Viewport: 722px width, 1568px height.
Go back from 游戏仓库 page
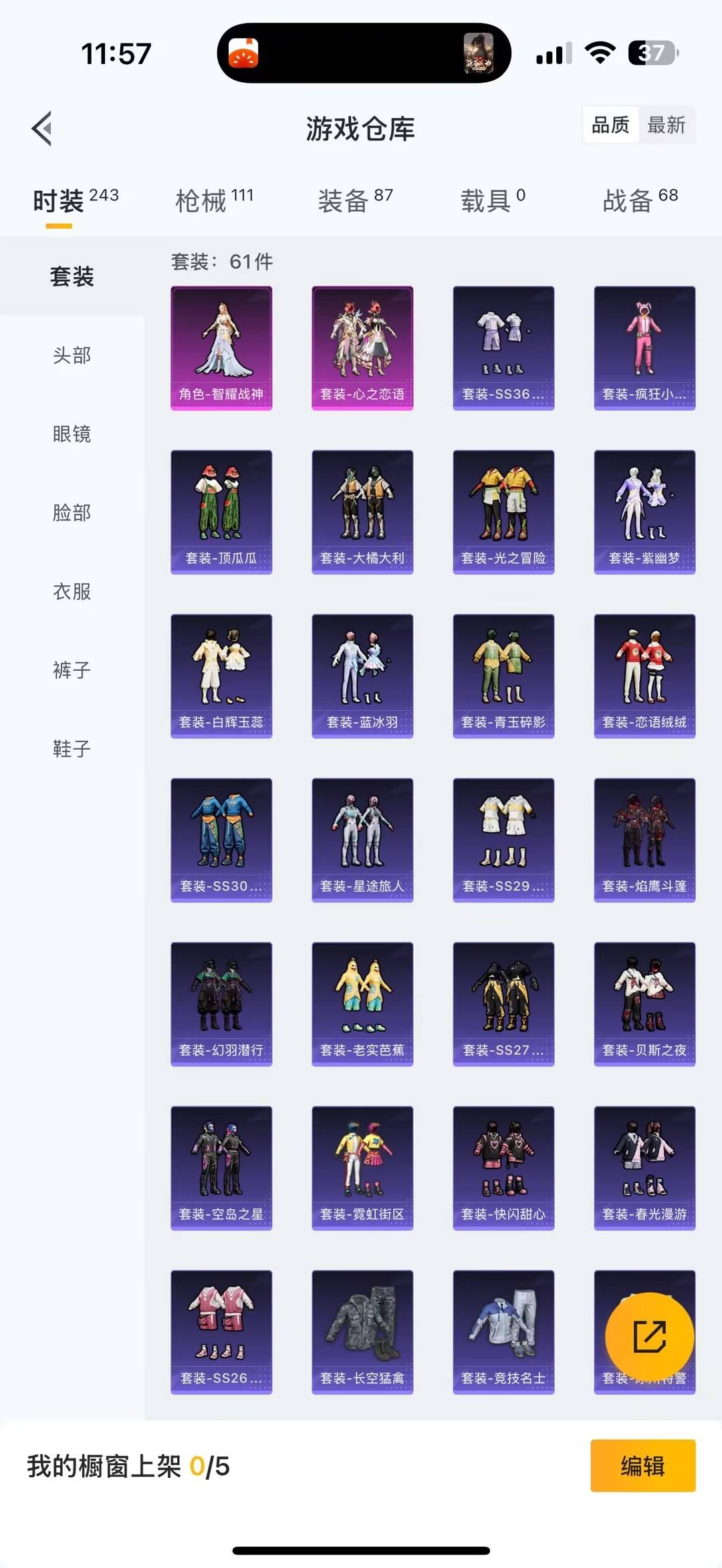[x=42, y=128]
